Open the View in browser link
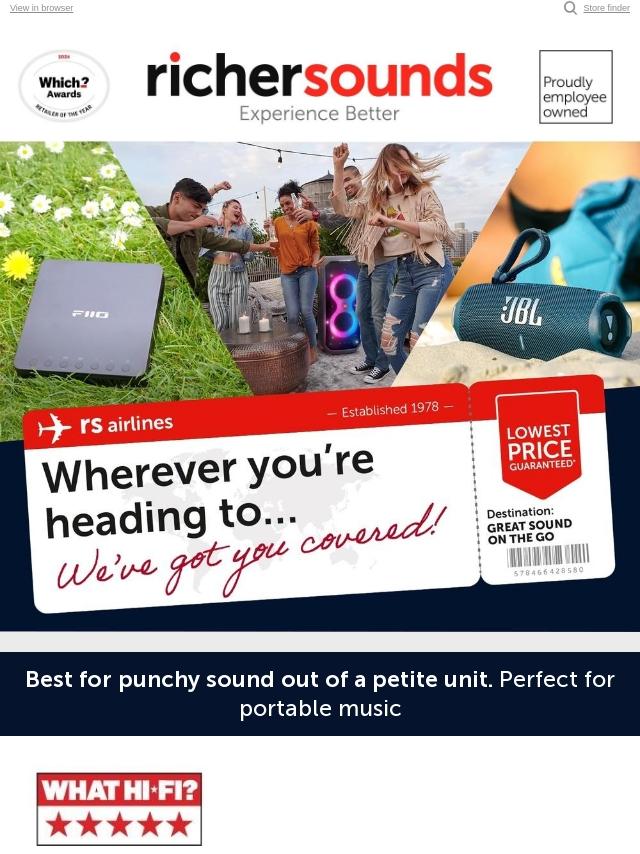640x854 pixels. 41,8
